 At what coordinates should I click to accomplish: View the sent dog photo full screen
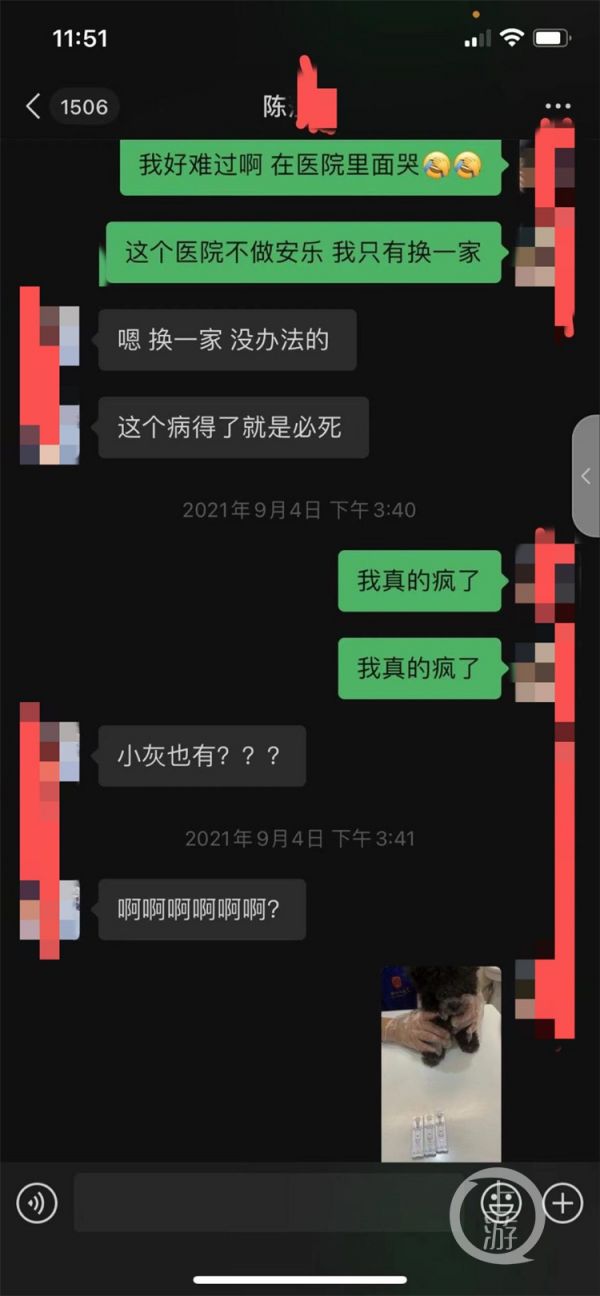(441, 1063)
